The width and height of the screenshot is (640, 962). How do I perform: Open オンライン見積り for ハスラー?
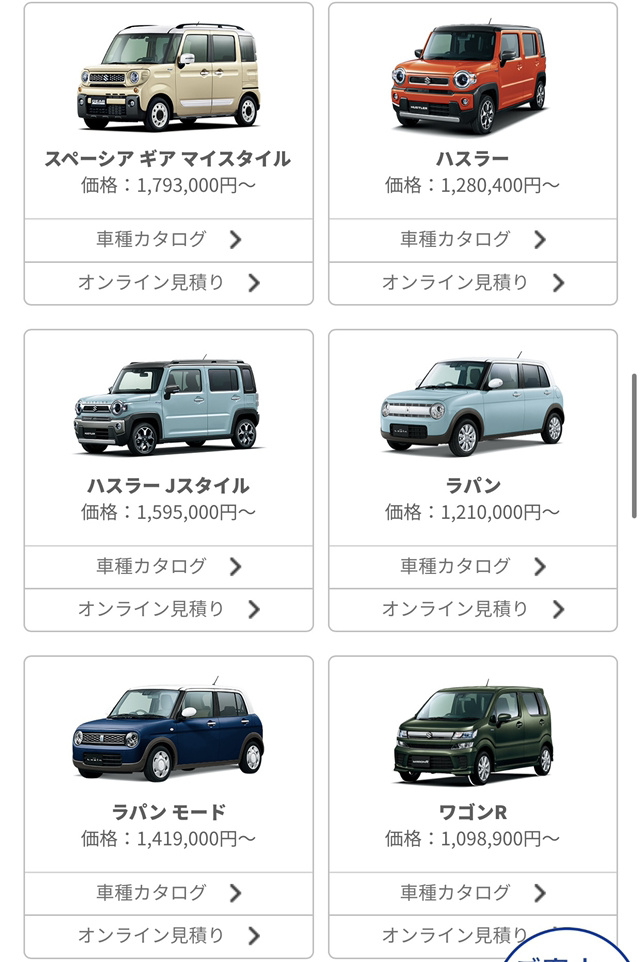[x=472, y=283]
